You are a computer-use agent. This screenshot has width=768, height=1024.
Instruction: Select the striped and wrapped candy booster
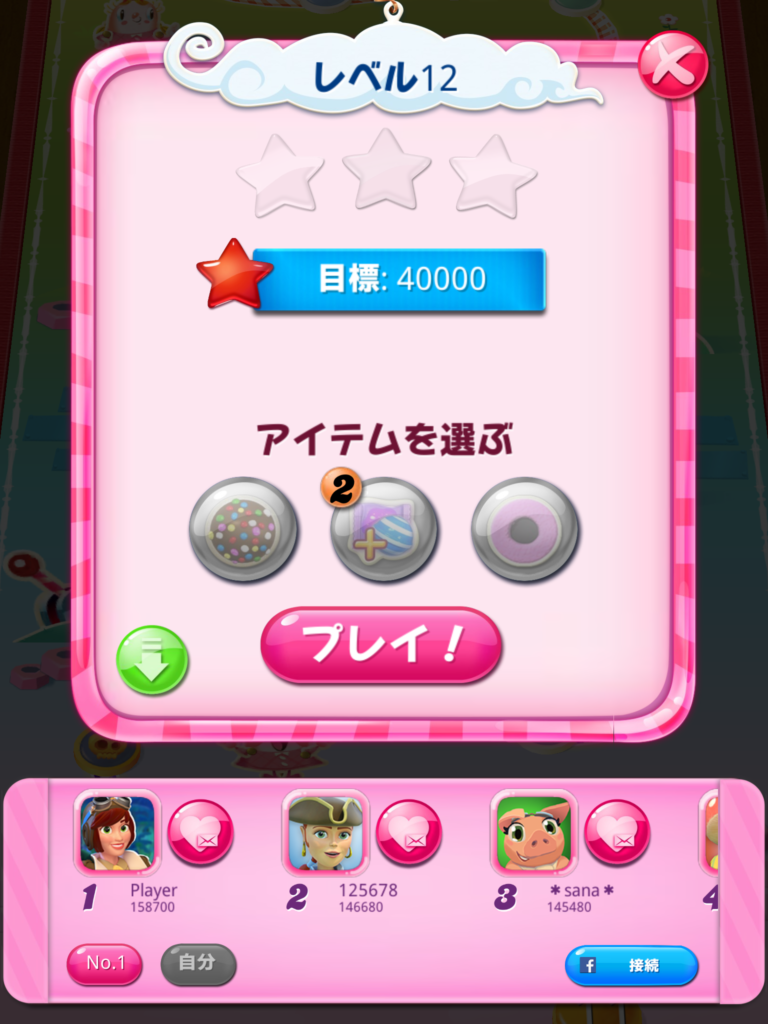coord(384,530)
